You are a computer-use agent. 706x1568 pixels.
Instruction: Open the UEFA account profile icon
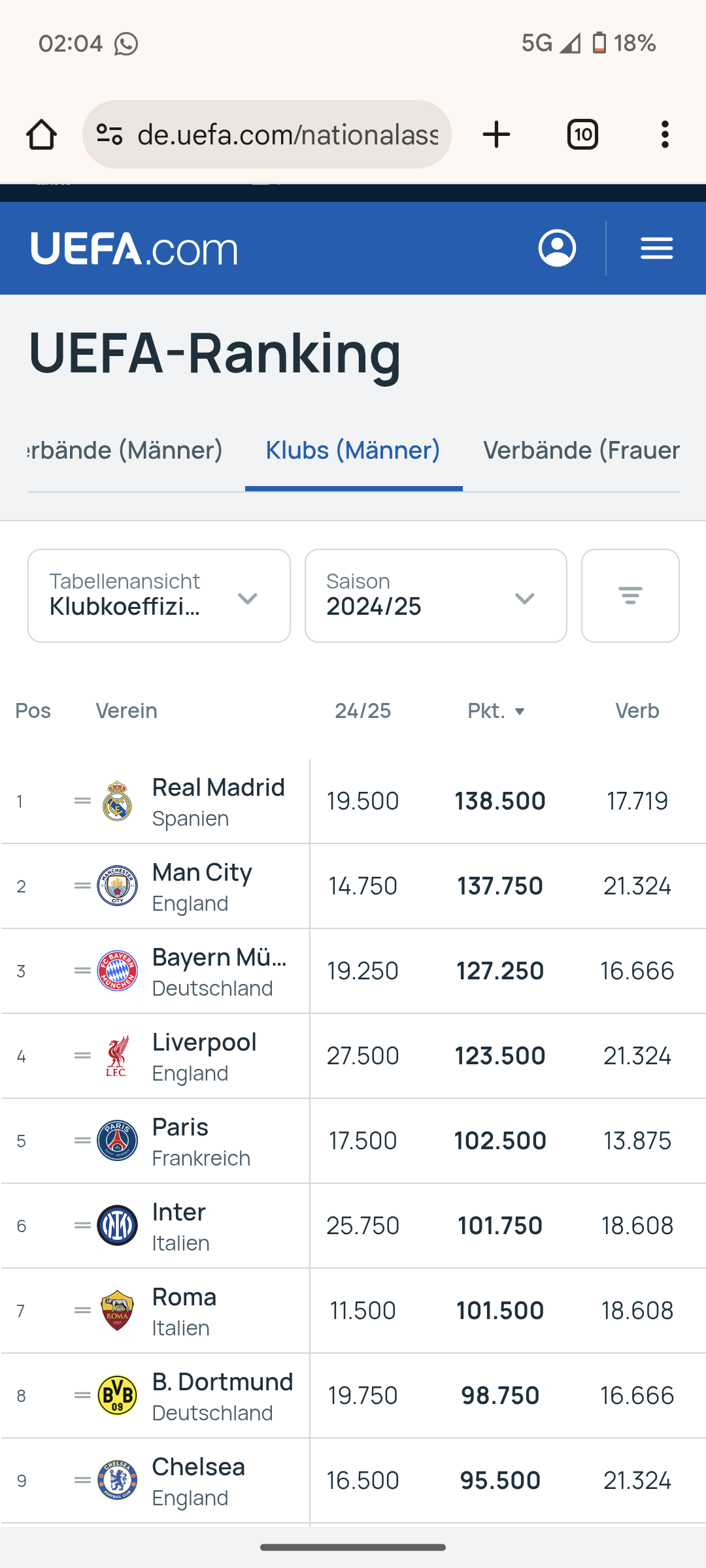557,248
